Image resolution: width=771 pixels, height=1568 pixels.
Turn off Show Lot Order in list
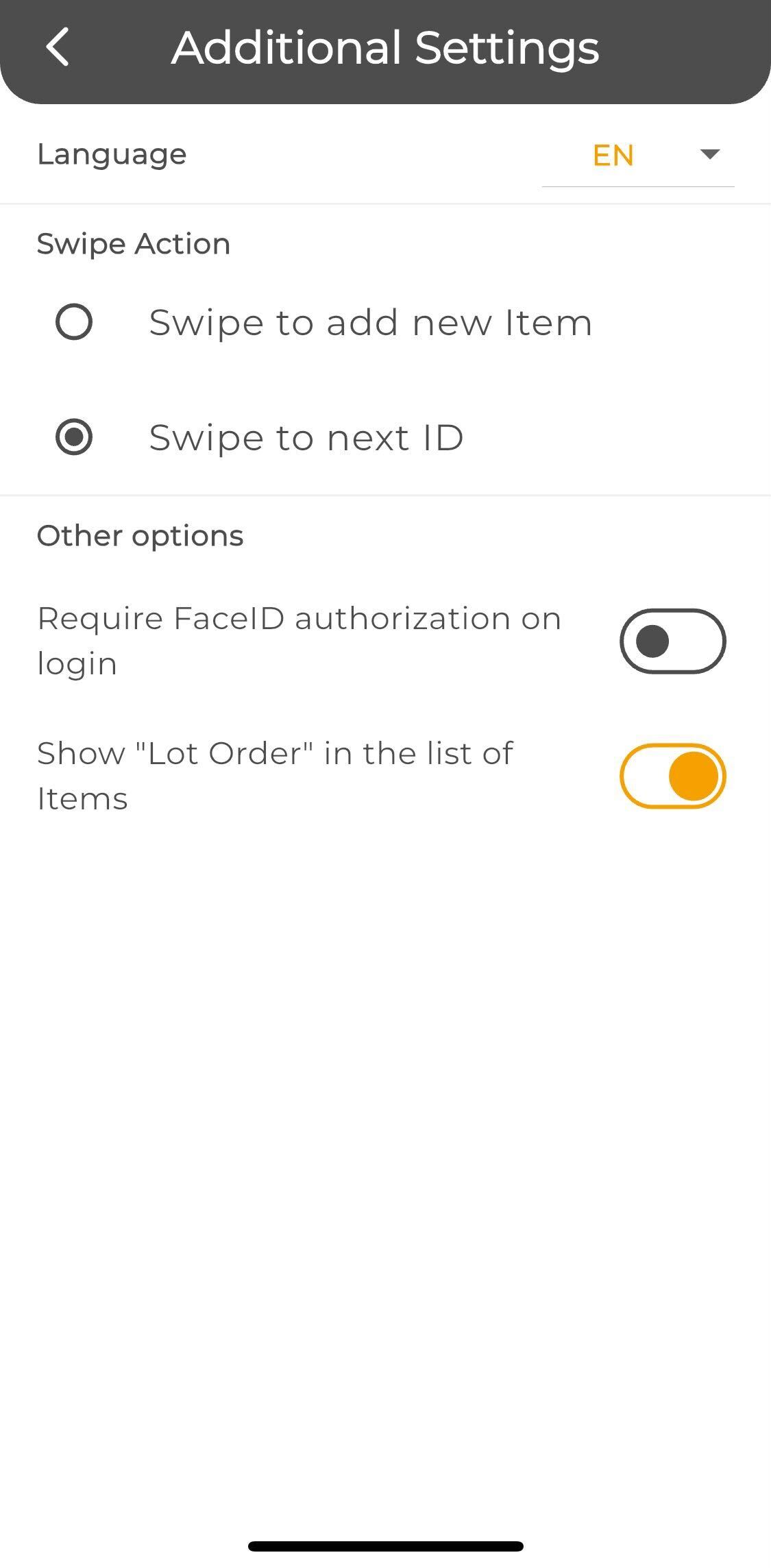(x=672, y=776)
